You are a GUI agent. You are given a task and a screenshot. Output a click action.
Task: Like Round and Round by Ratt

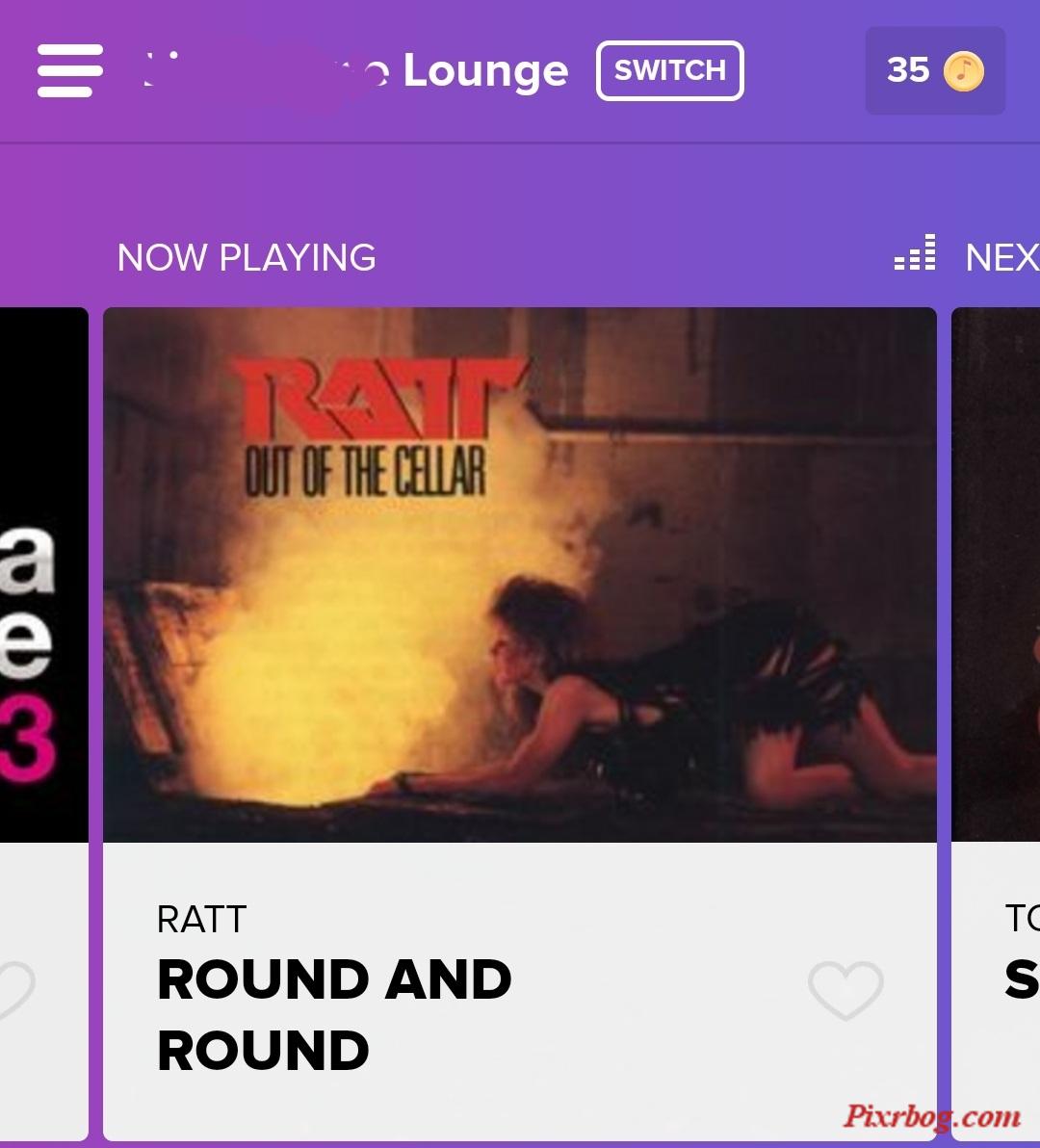(845, 990)
